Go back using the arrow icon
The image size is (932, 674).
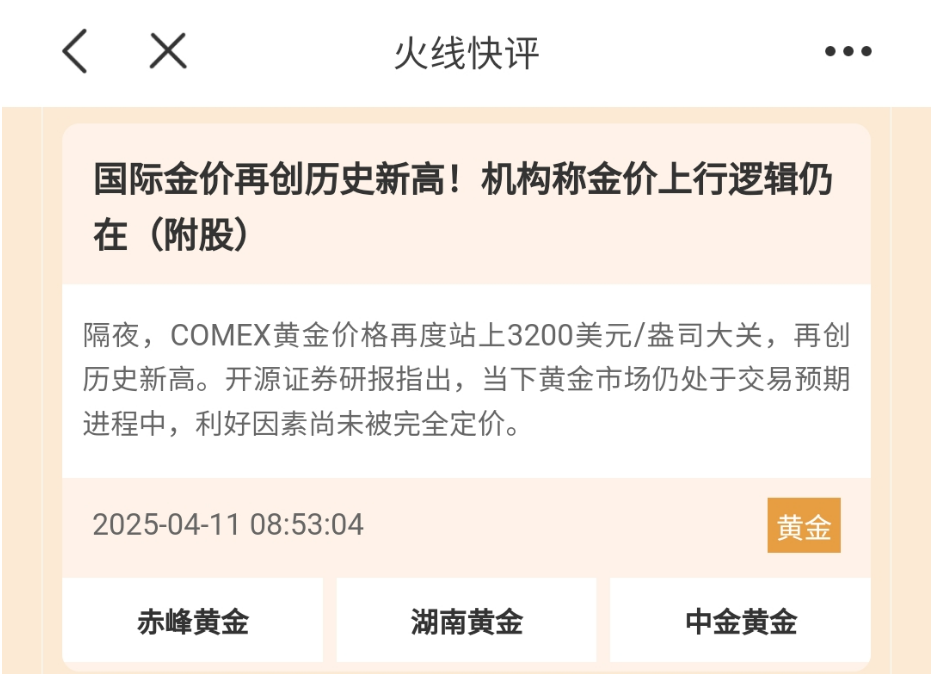click(75, 51)
